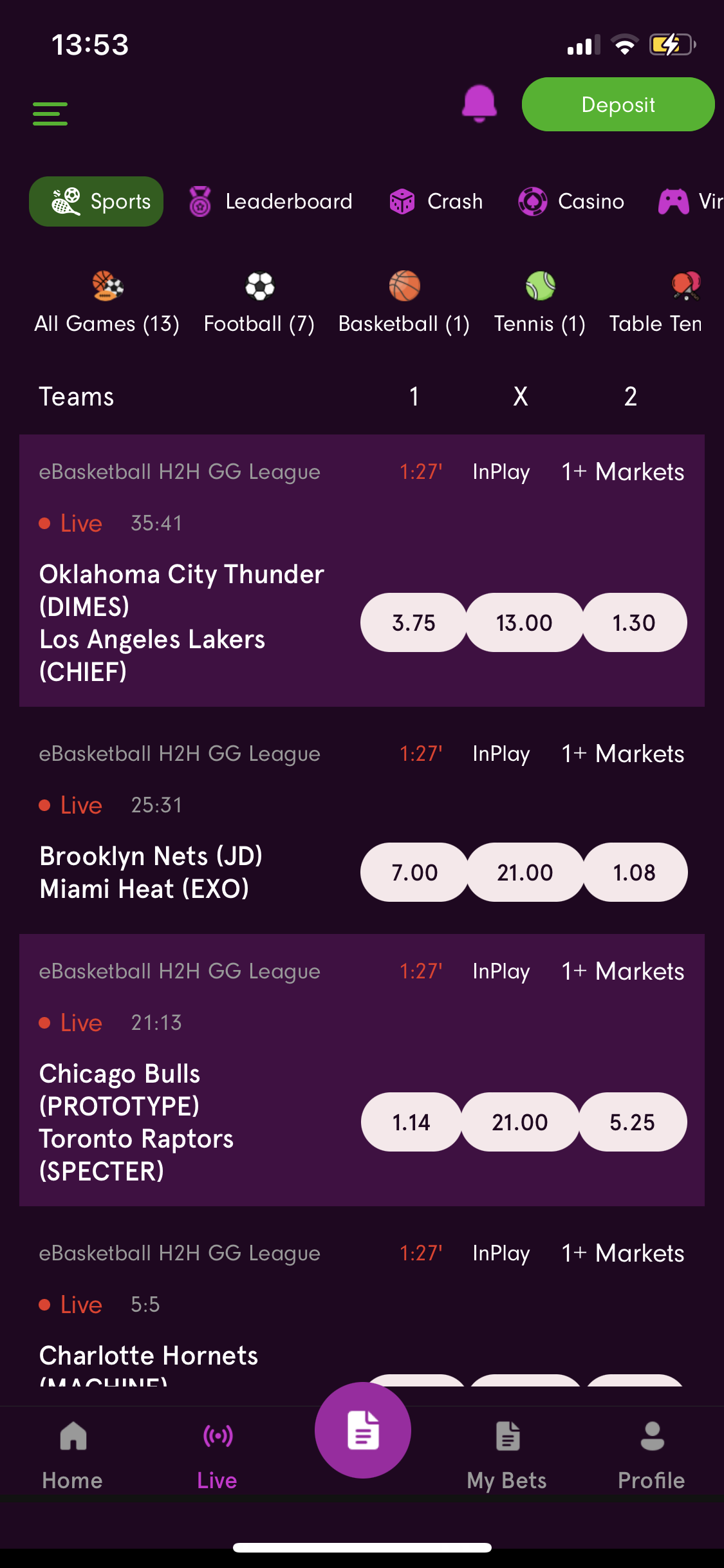Screen dimensions: 724x1568
Task: Open the Crash games section
Action: pos(436,201)
